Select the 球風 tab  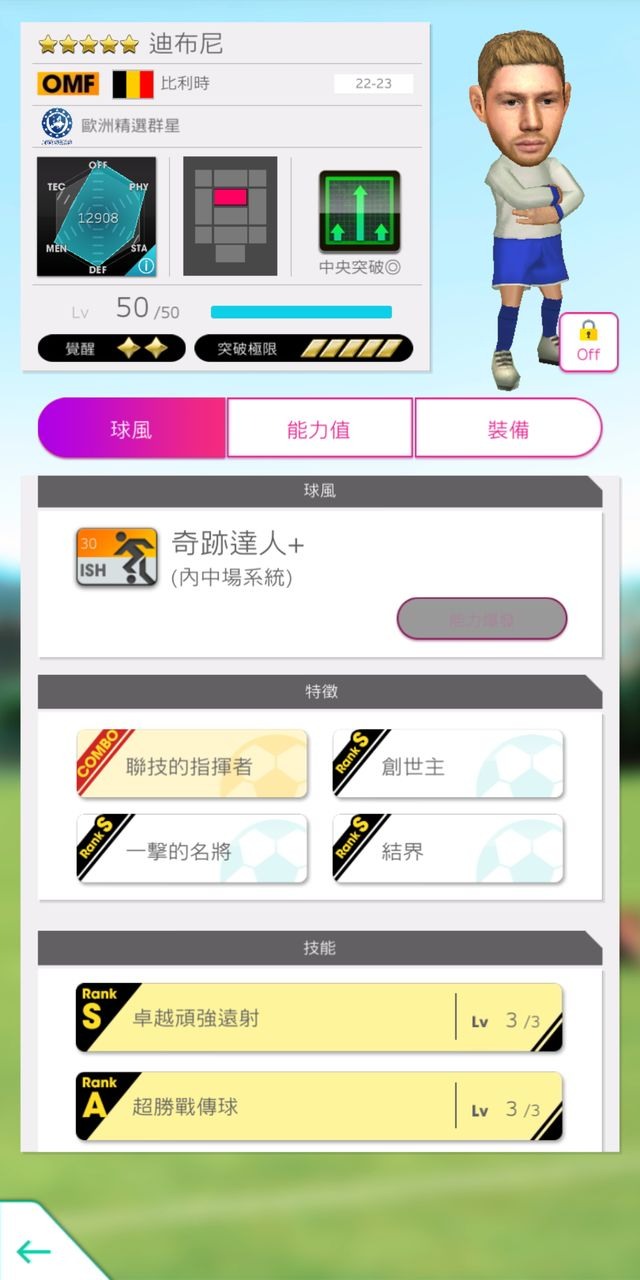(132, 428)
